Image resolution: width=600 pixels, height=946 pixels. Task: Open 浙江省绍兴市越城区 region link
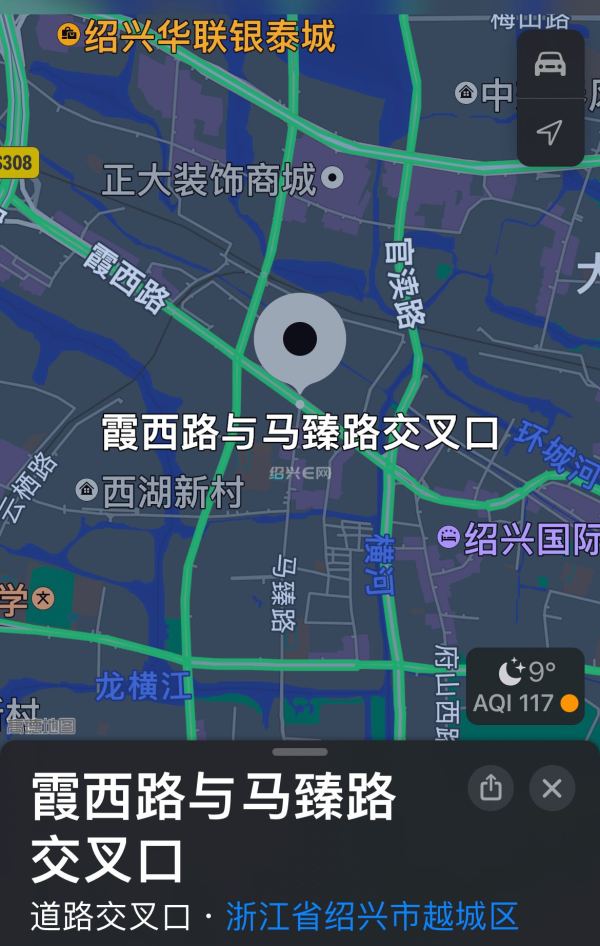pos(372,916)
